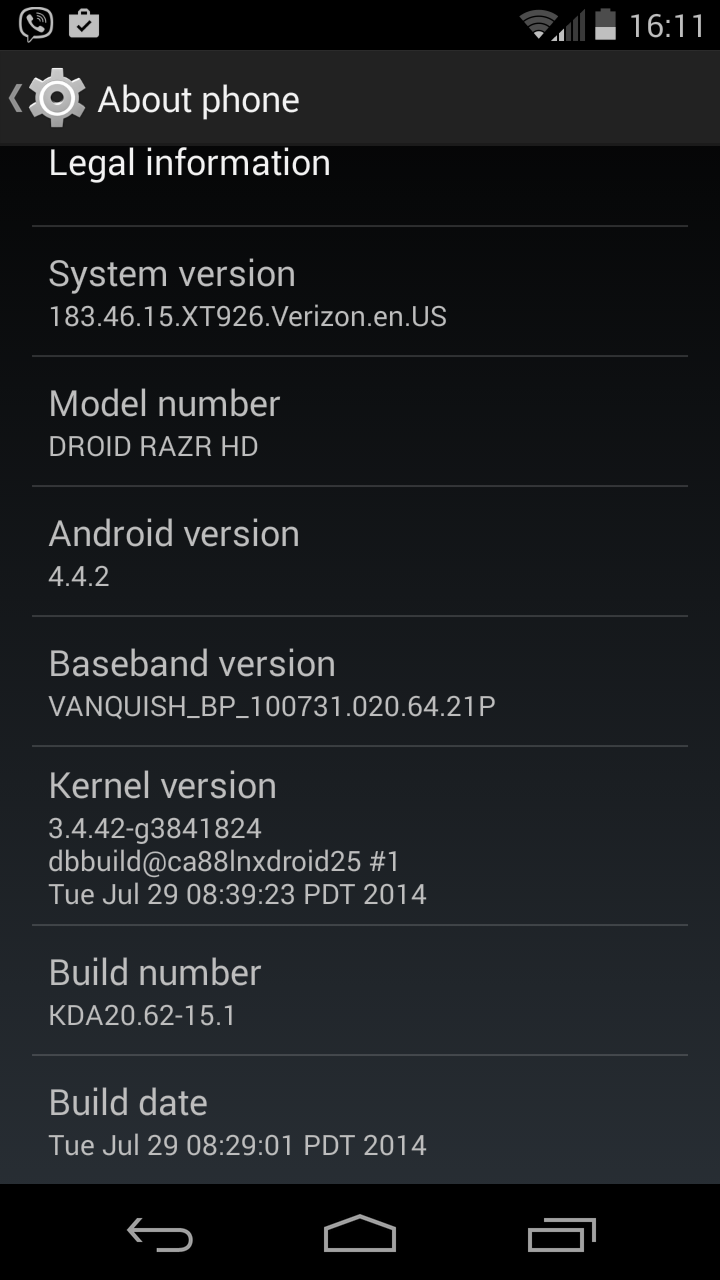
Task: Select the Build date row
Action: coord(360,1120)
